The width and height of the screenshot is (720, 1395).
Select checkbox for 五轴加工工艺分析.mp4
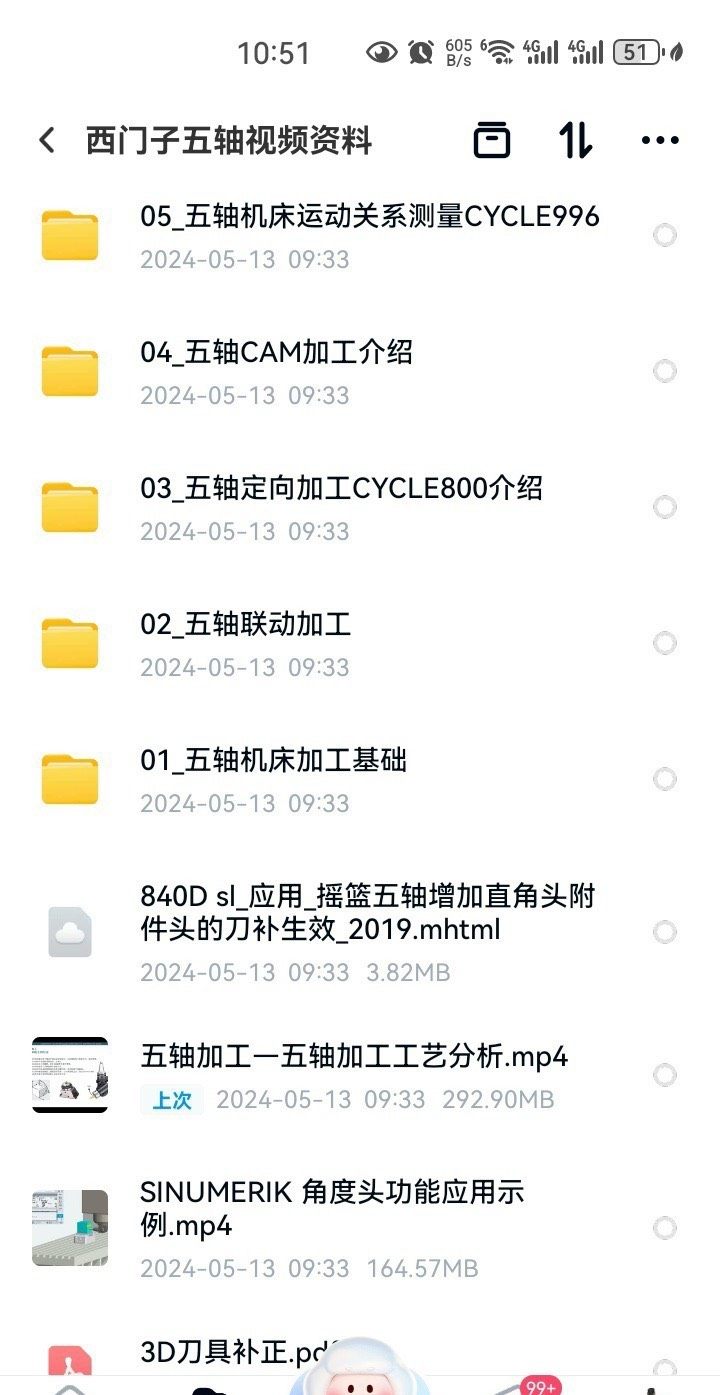coord(664,1075)
